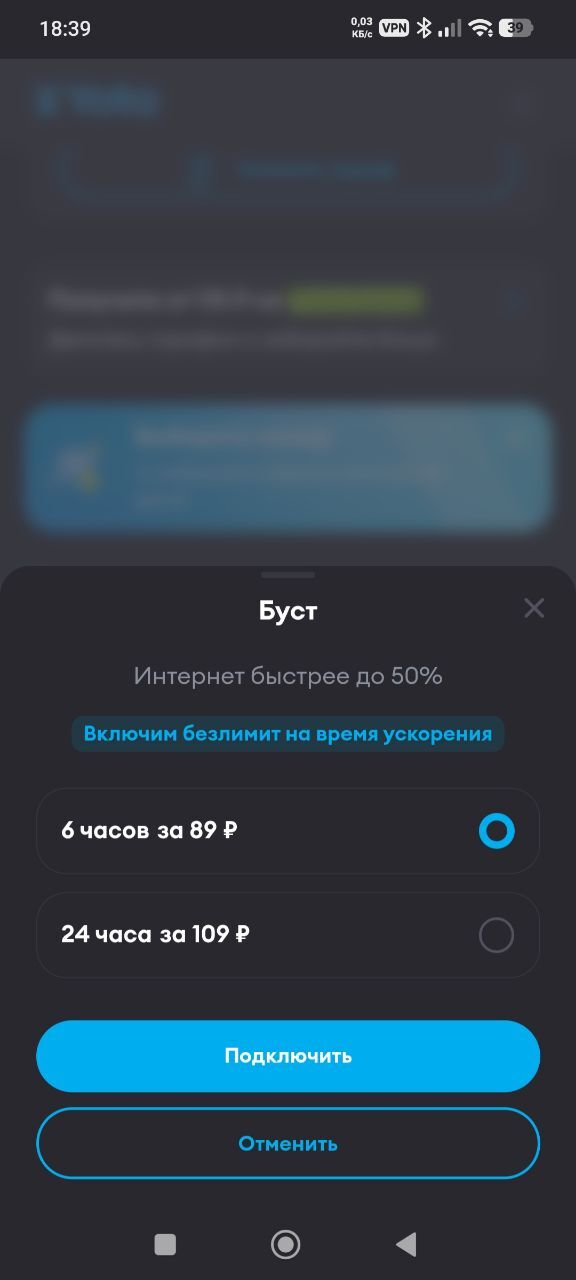Tap the Отменить button

pos(288,1143)
